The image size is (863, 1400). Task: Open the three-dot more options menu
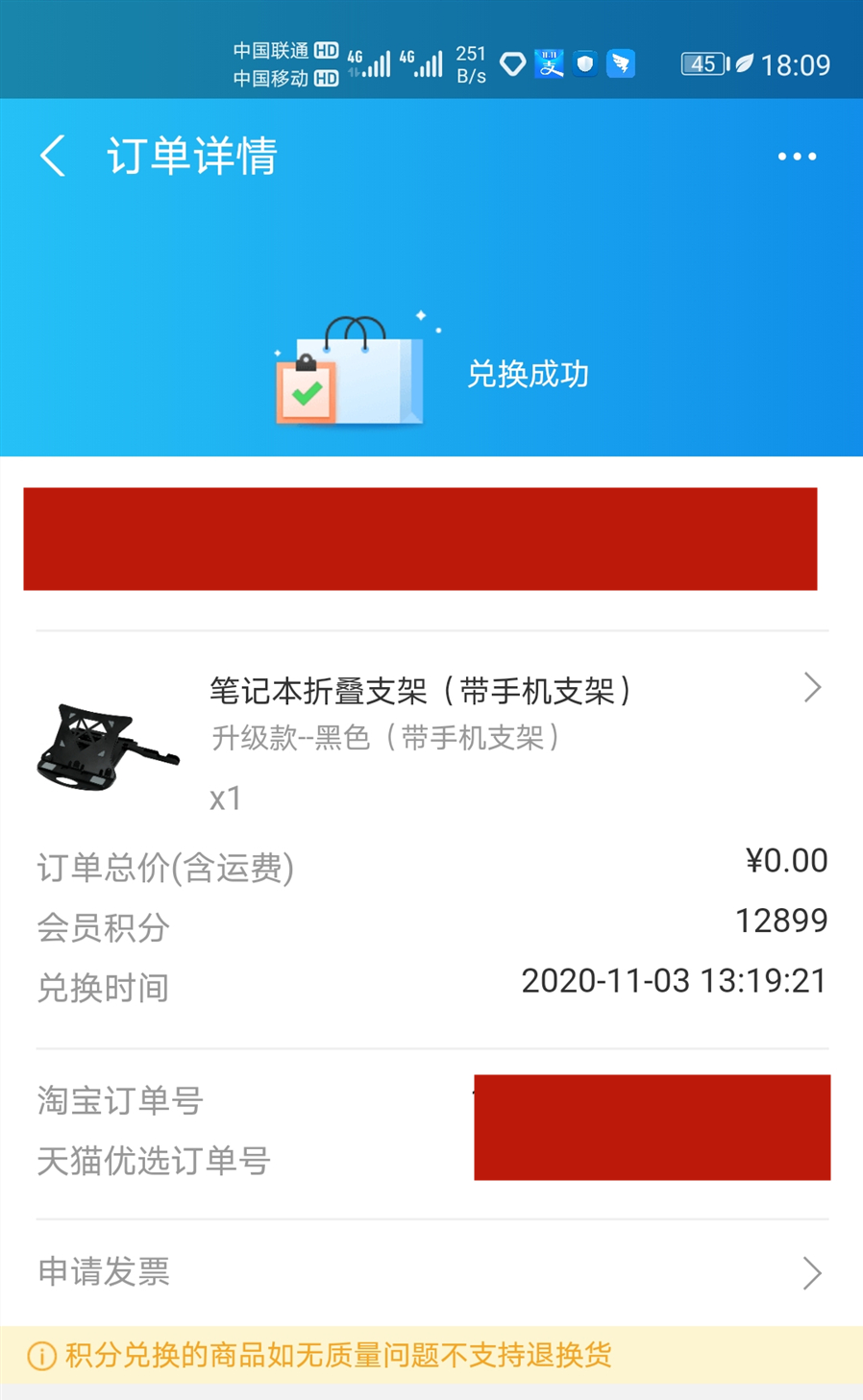797,156
